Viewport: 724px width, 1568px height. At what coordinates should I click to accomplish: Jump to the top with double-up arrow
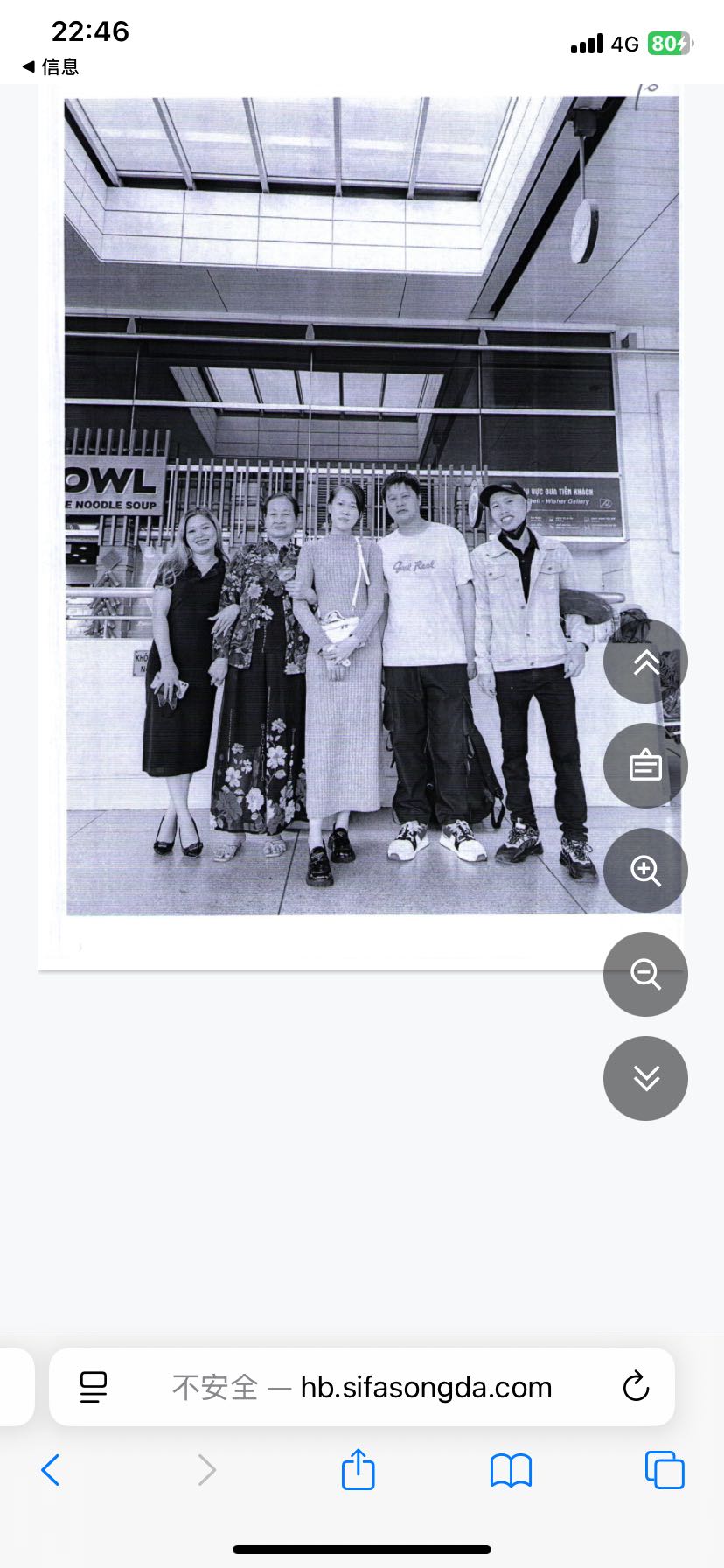[645, 661]
